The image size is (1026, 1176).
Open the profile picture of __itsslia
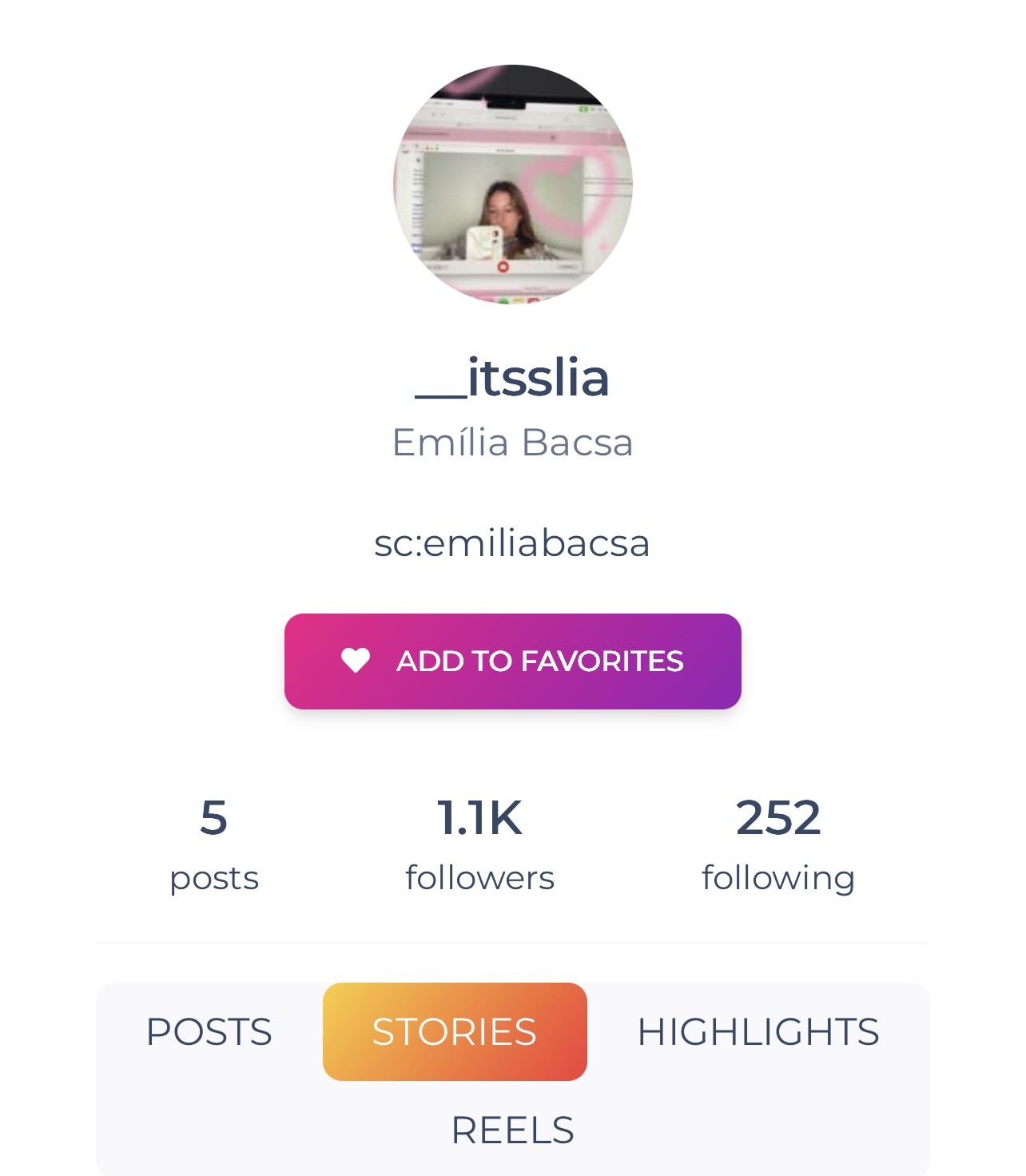click(512, 184)
